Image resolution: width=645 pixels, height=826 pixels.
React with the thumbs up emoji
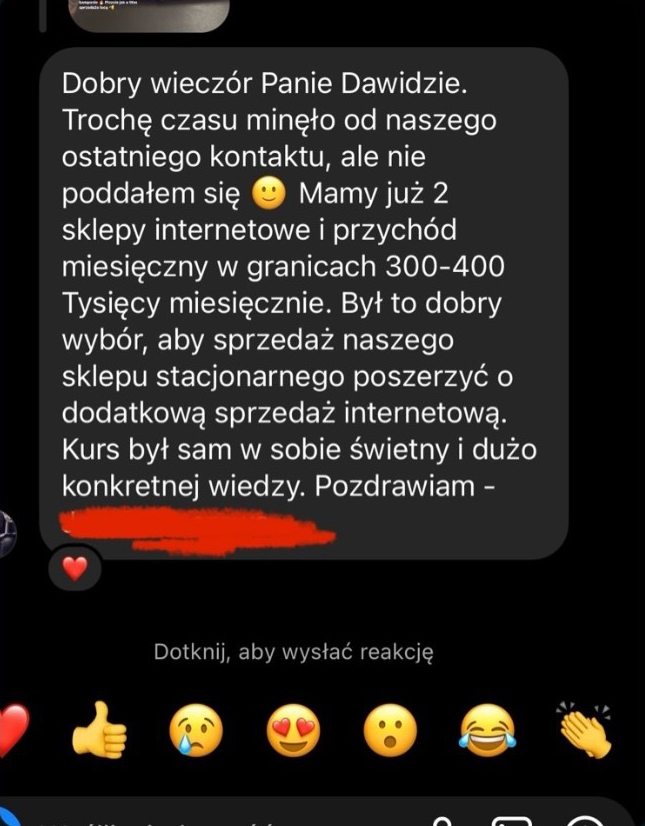(x=100, y=731)
